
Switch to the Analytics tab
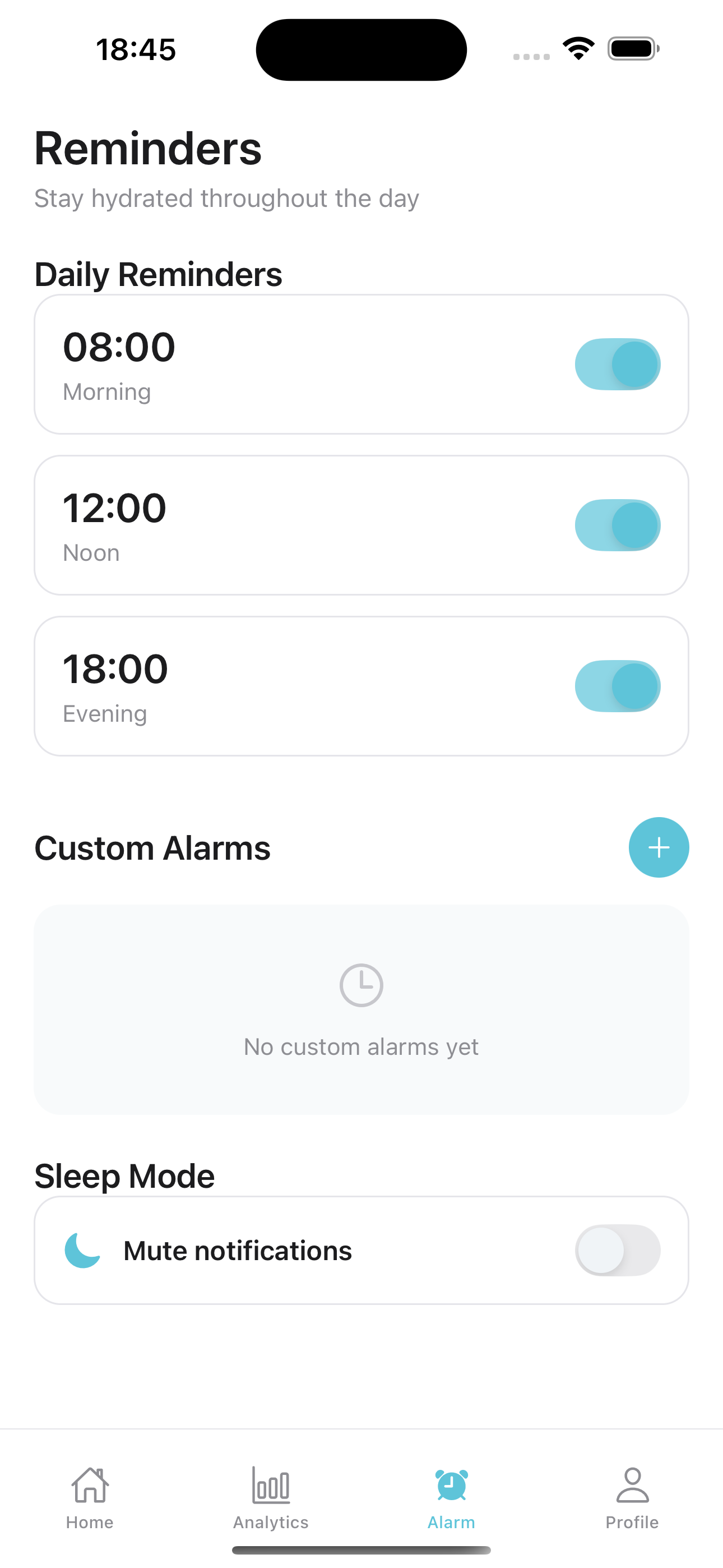point(271,1497)
